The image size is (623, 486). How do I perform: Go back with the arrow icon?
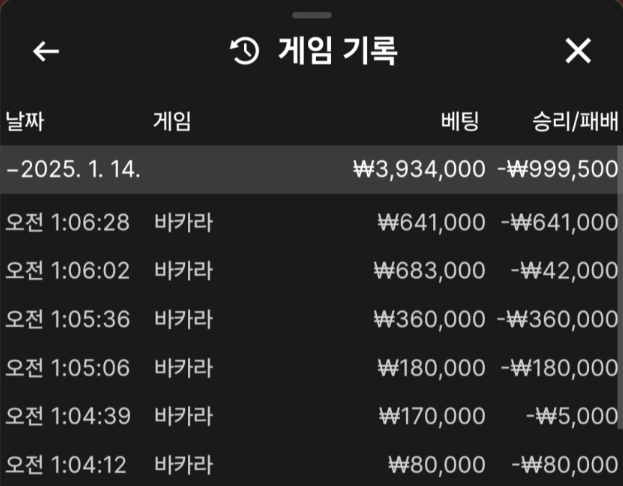pyautogui.click(x=46, y=52)
